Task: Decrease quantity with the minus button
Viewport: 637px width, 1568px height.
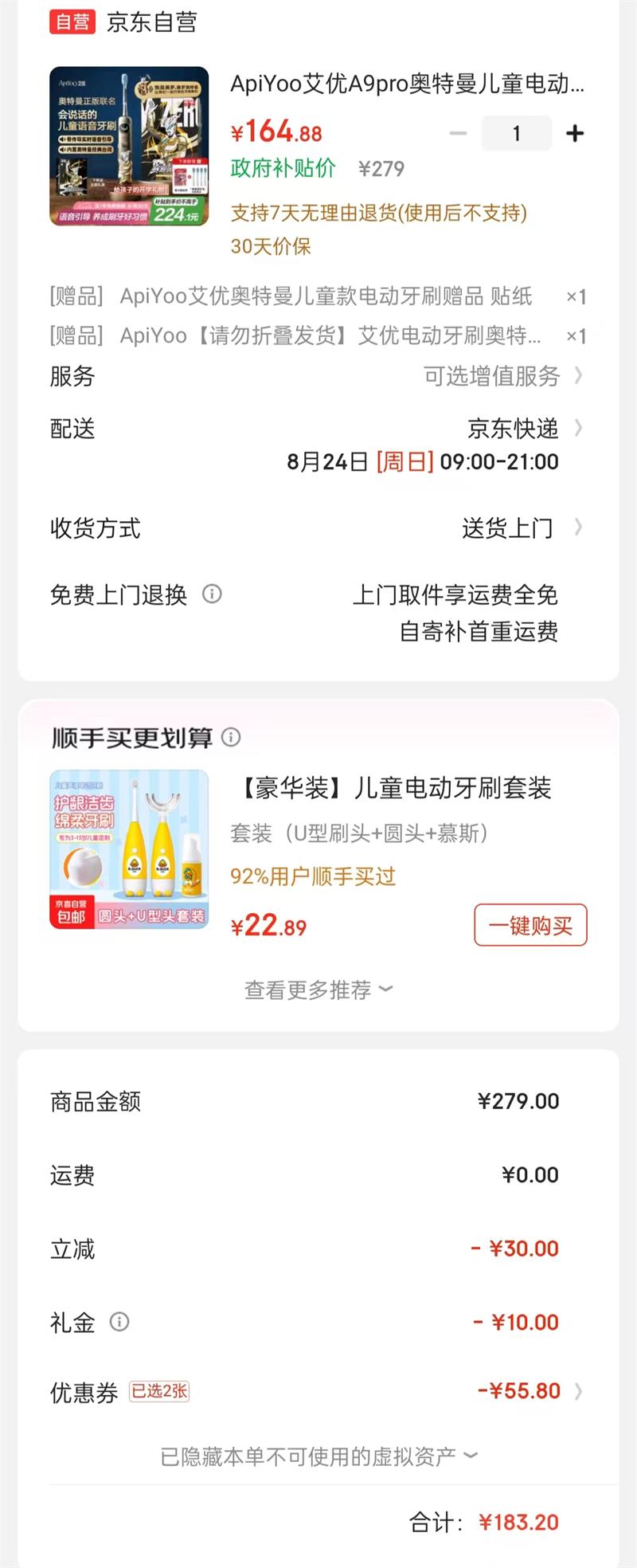Action: 458,133
